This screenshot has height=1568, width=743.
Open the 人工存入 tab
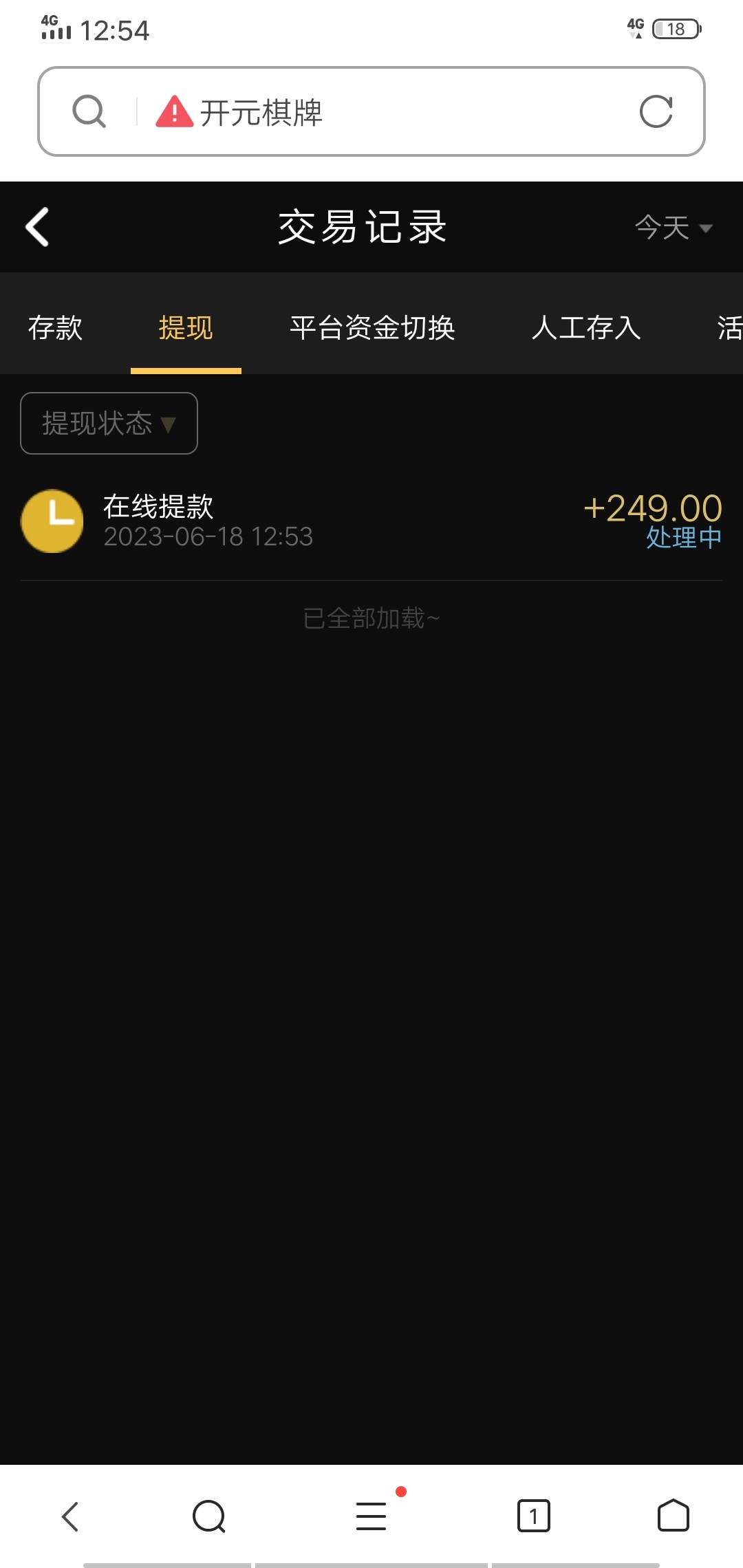pos(586,327)
